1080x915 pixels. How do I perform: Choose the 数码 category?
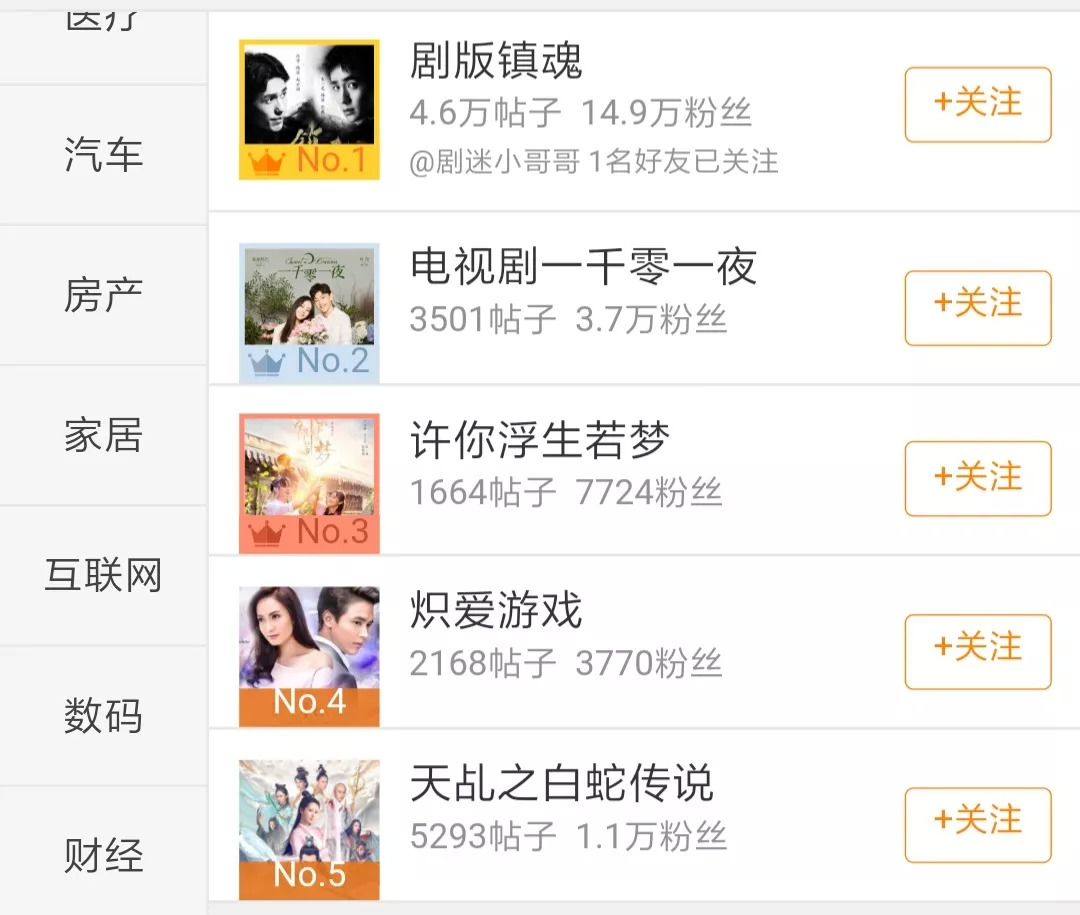click(103, 717)
